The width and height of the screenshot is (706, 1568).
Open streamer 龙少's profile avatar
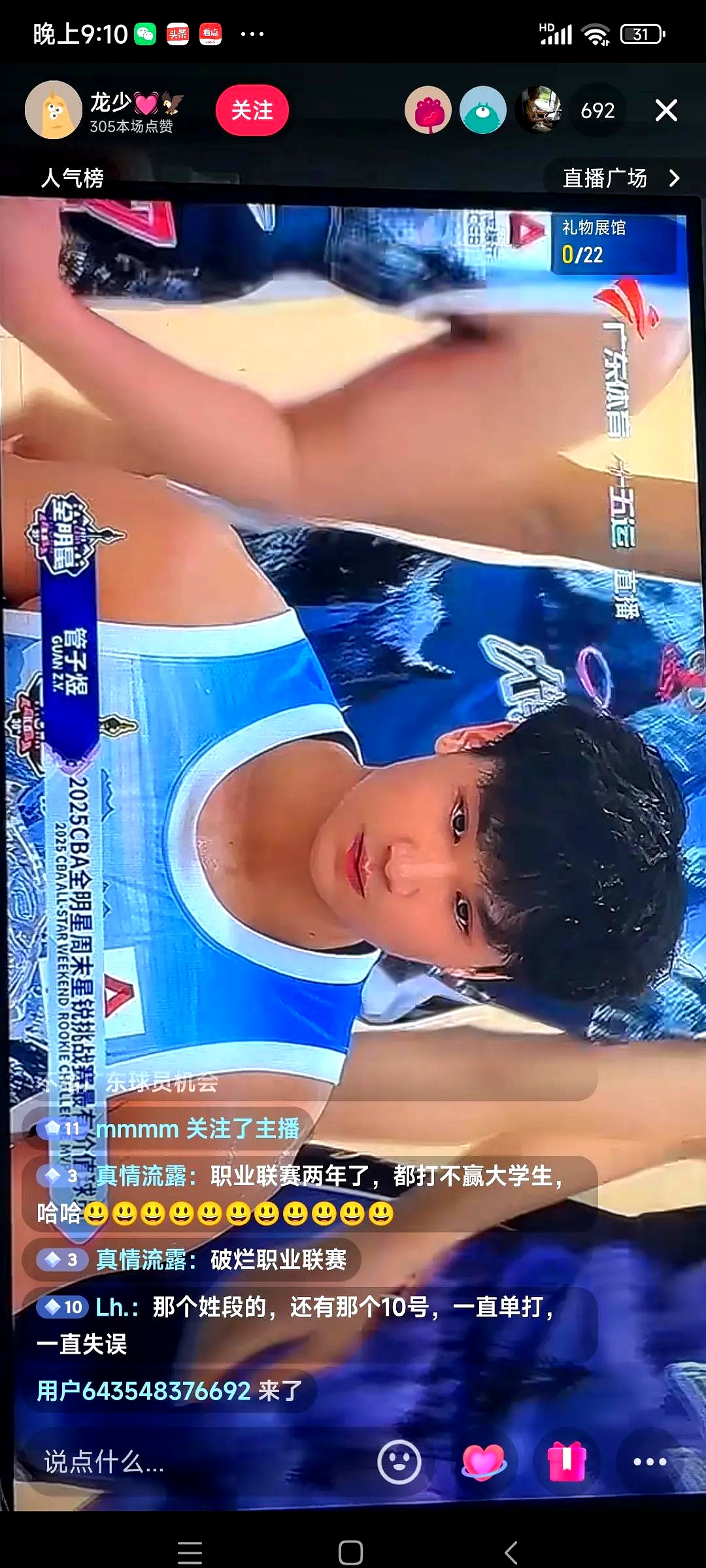point(53,110)
